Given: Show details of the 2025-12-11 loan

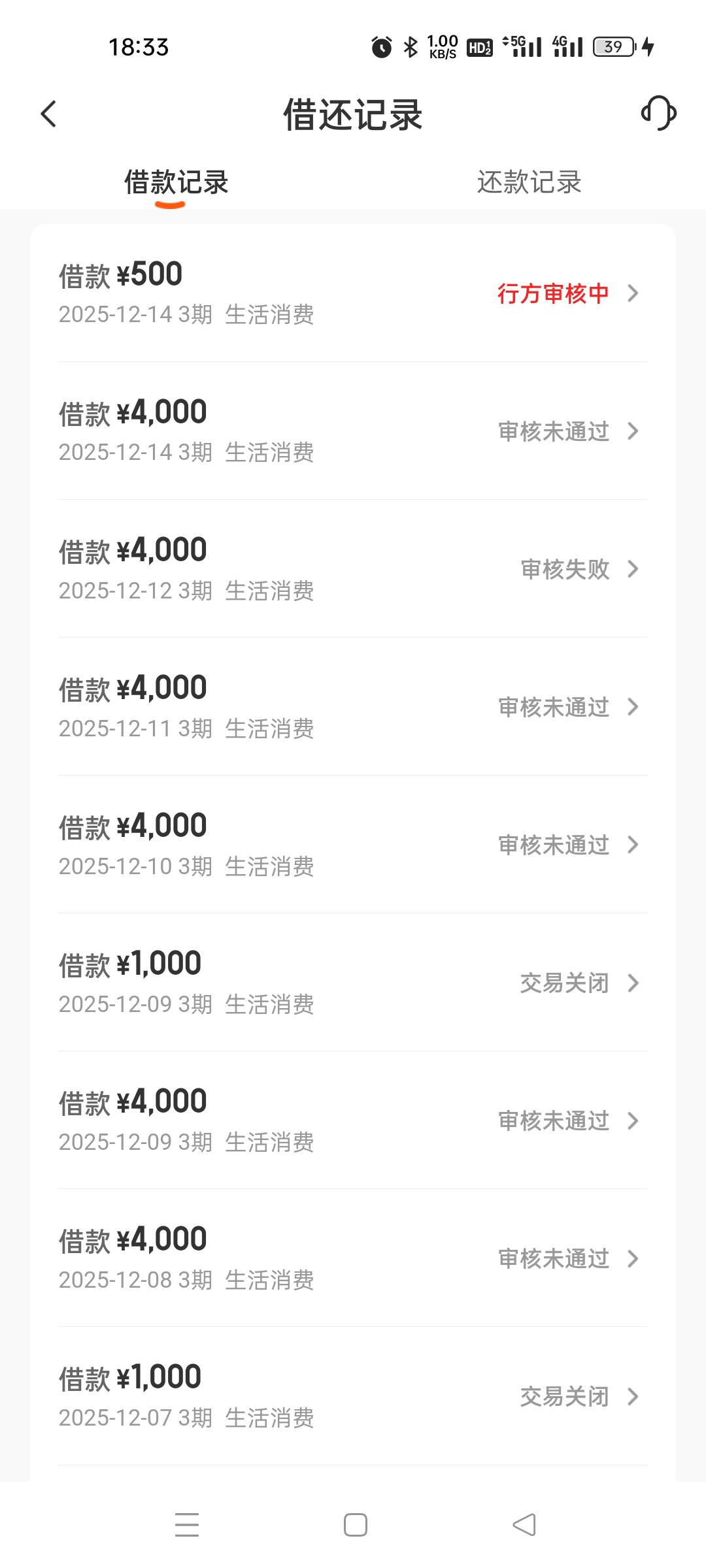Looking at the screenshot, I should [353, 707].
